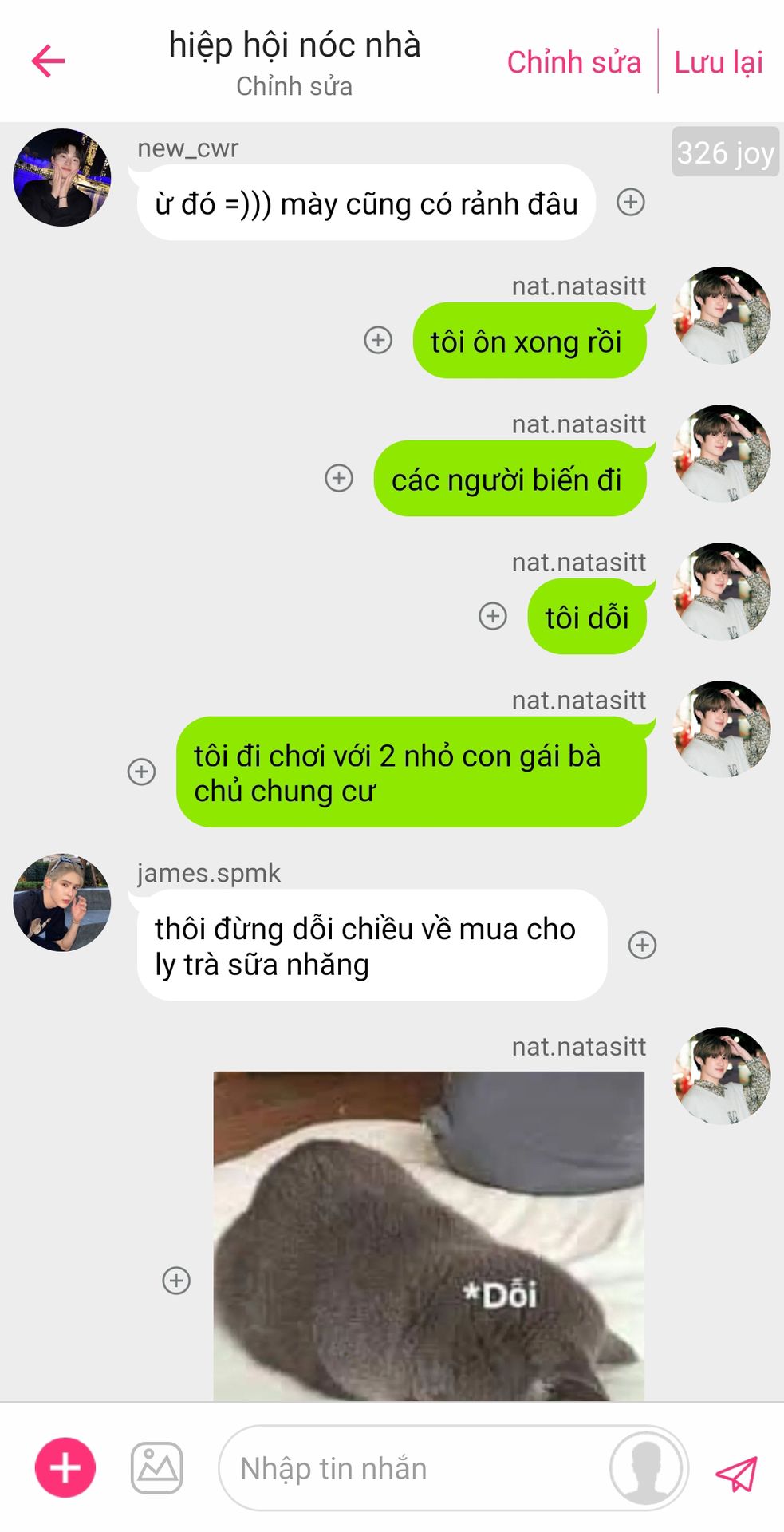Add new item with pink plus button
The height and width of the screenshot is (1532, 784).
coord(65,1468)
